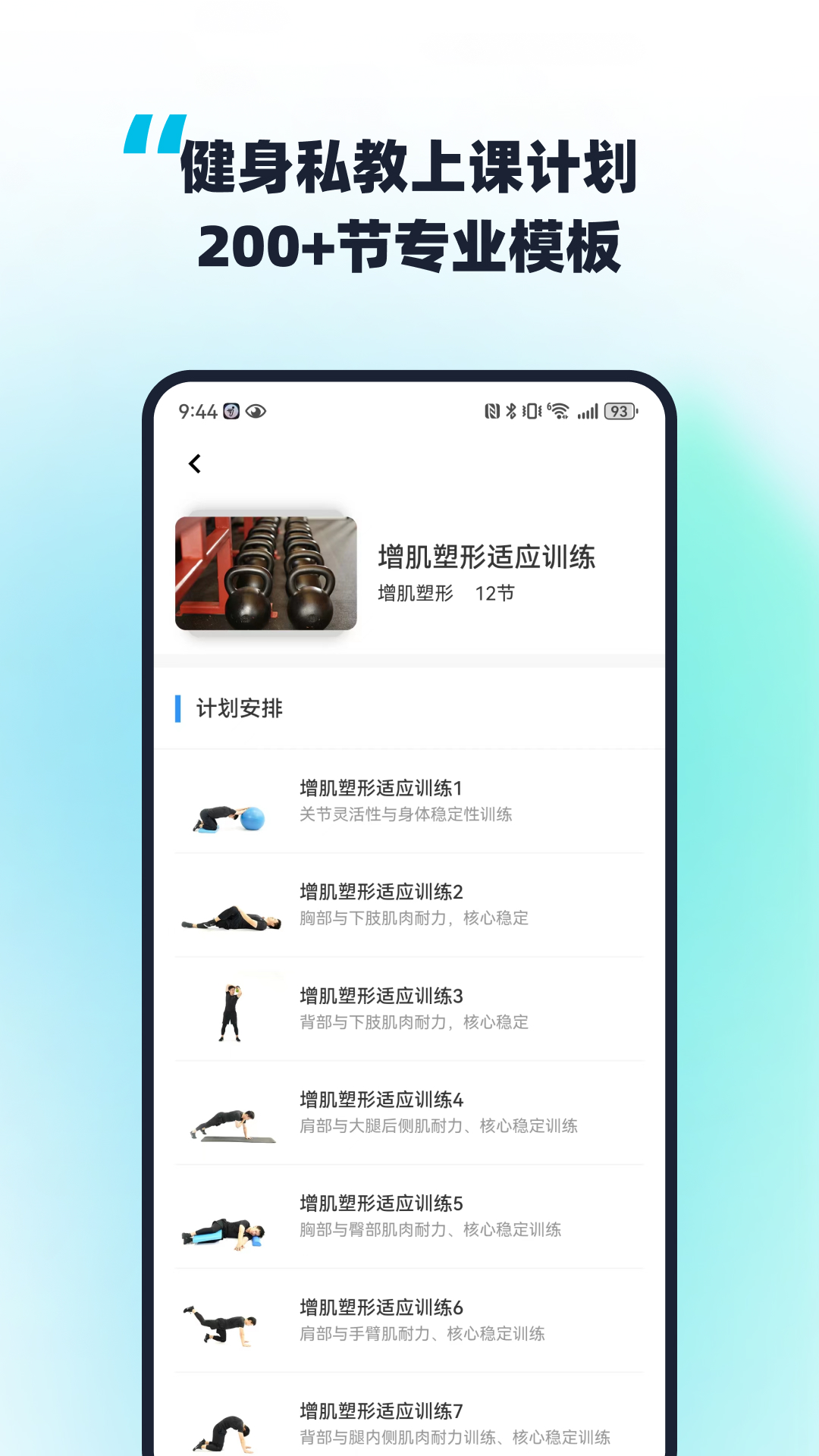Open the 12节 lesson count link
This screenshot has height=1456, width=819.
click(494, 595)
